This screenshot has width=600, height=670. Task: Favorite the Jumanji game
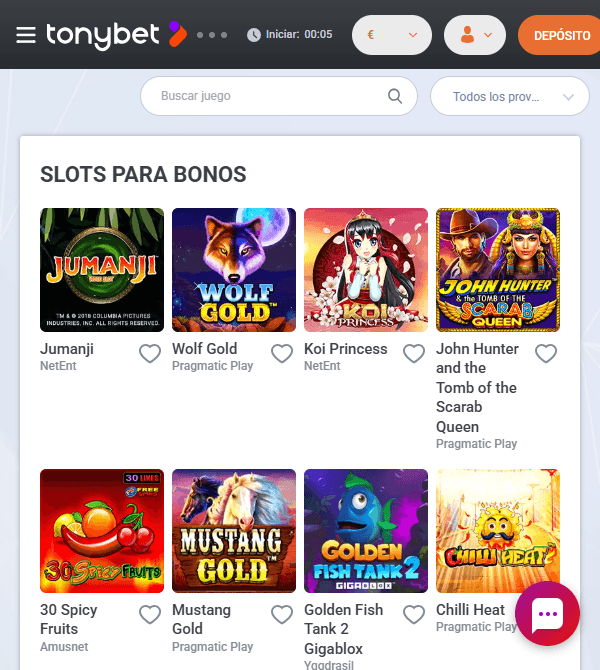(x=150, y=353)
